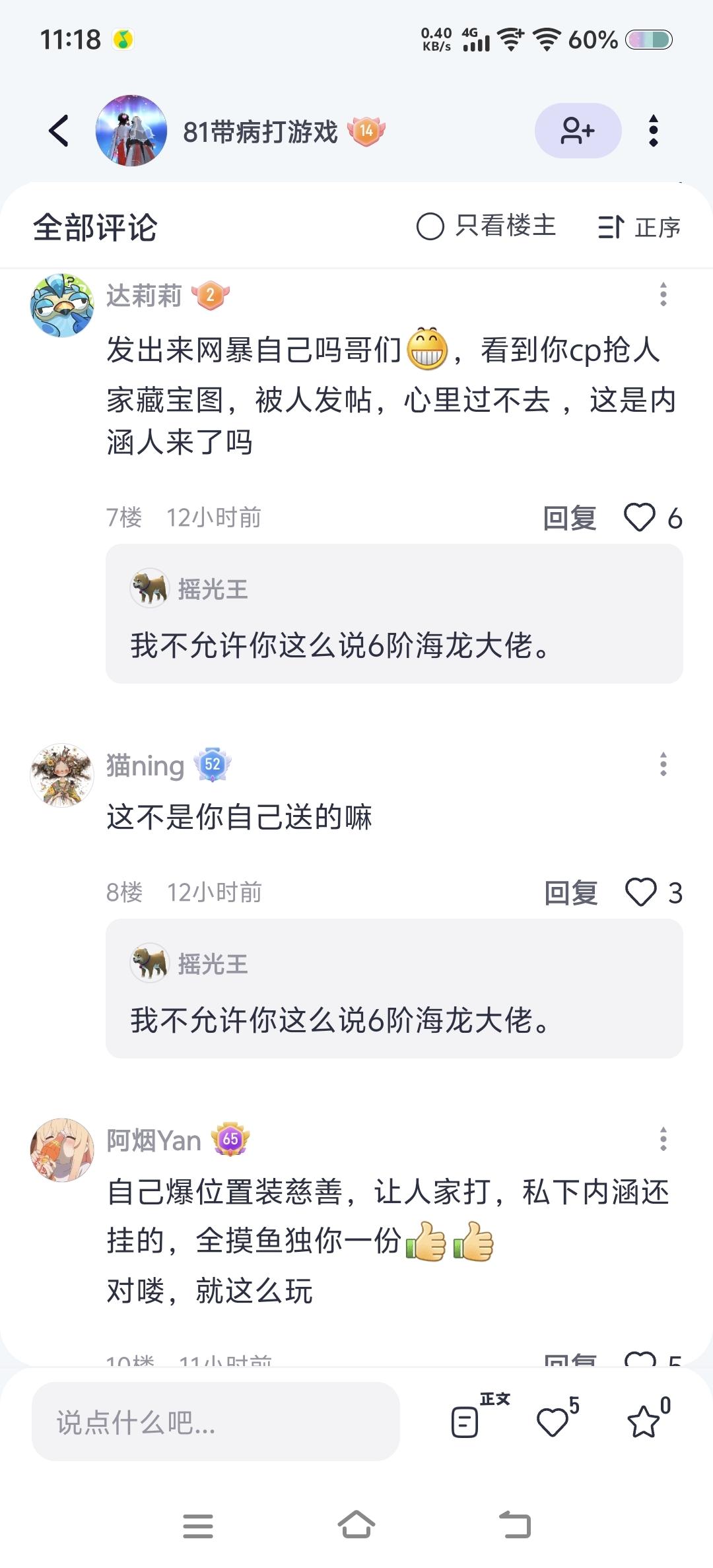Tap the follow user icon beside the title
The image size is (713, 1568).
[578, 130]
